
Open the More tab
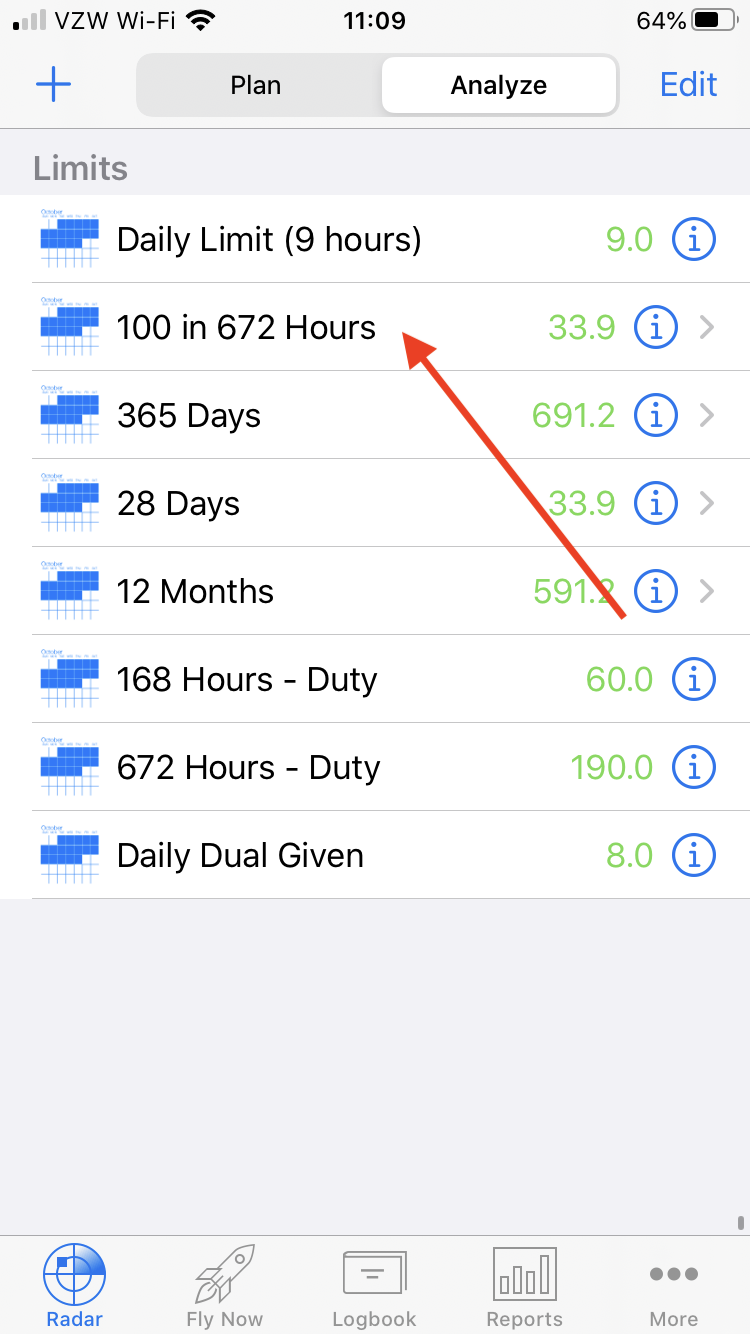674,1285
